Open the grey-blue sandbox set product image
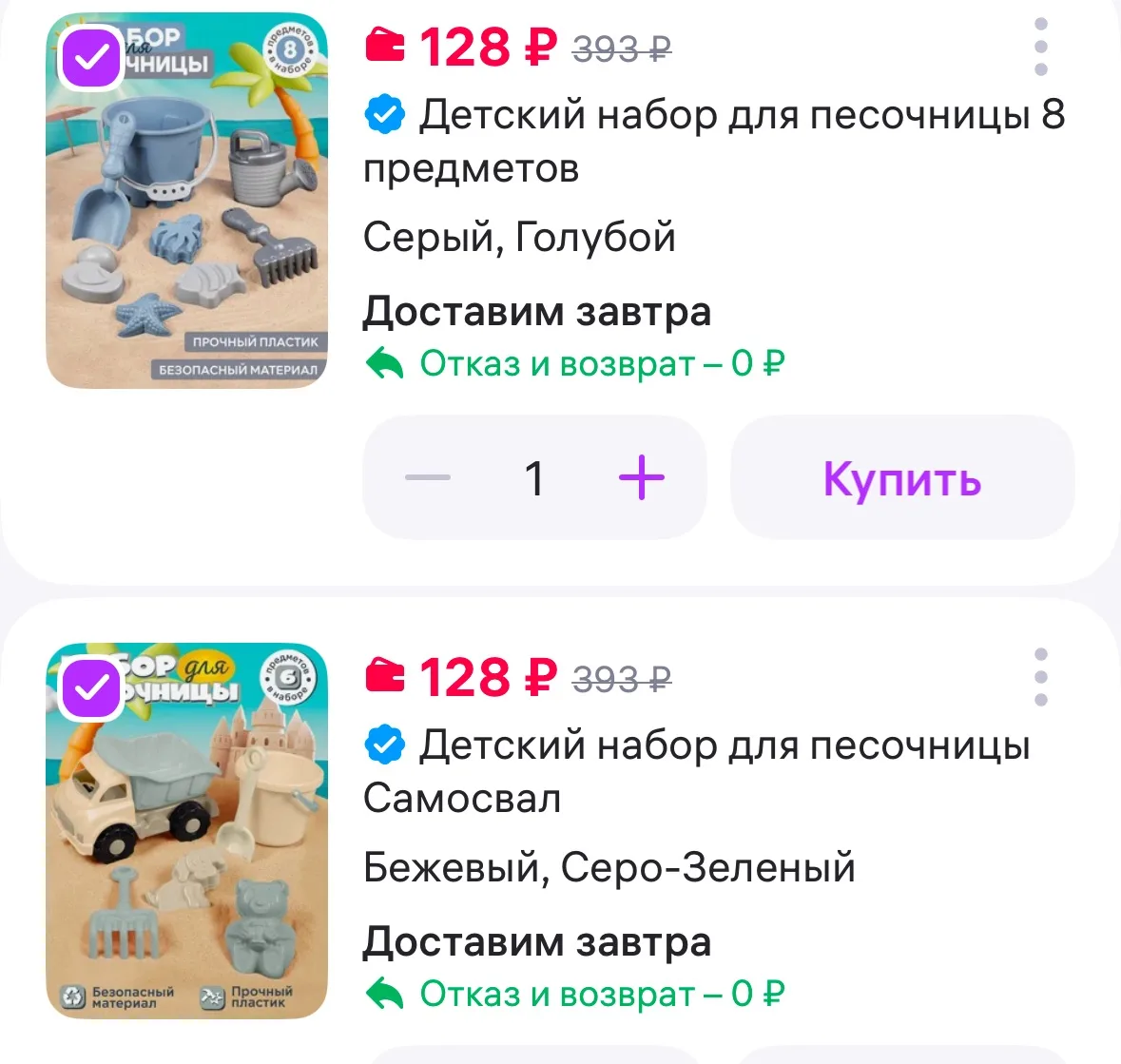This screenshot has width=1121, height=1064. coord(186,201)
